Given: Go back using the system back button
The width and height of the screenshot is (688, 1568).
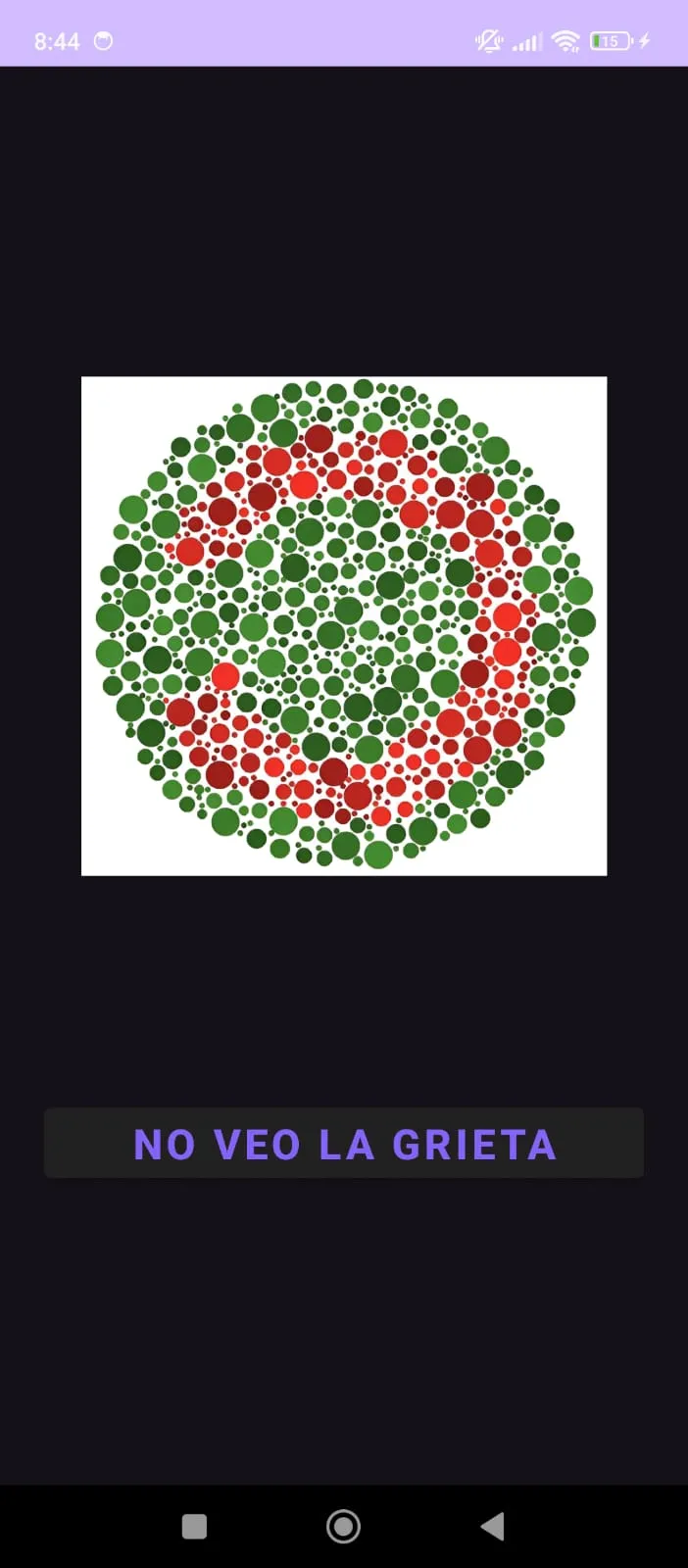Looking at the screenshot, I should tap(493, 1526).
